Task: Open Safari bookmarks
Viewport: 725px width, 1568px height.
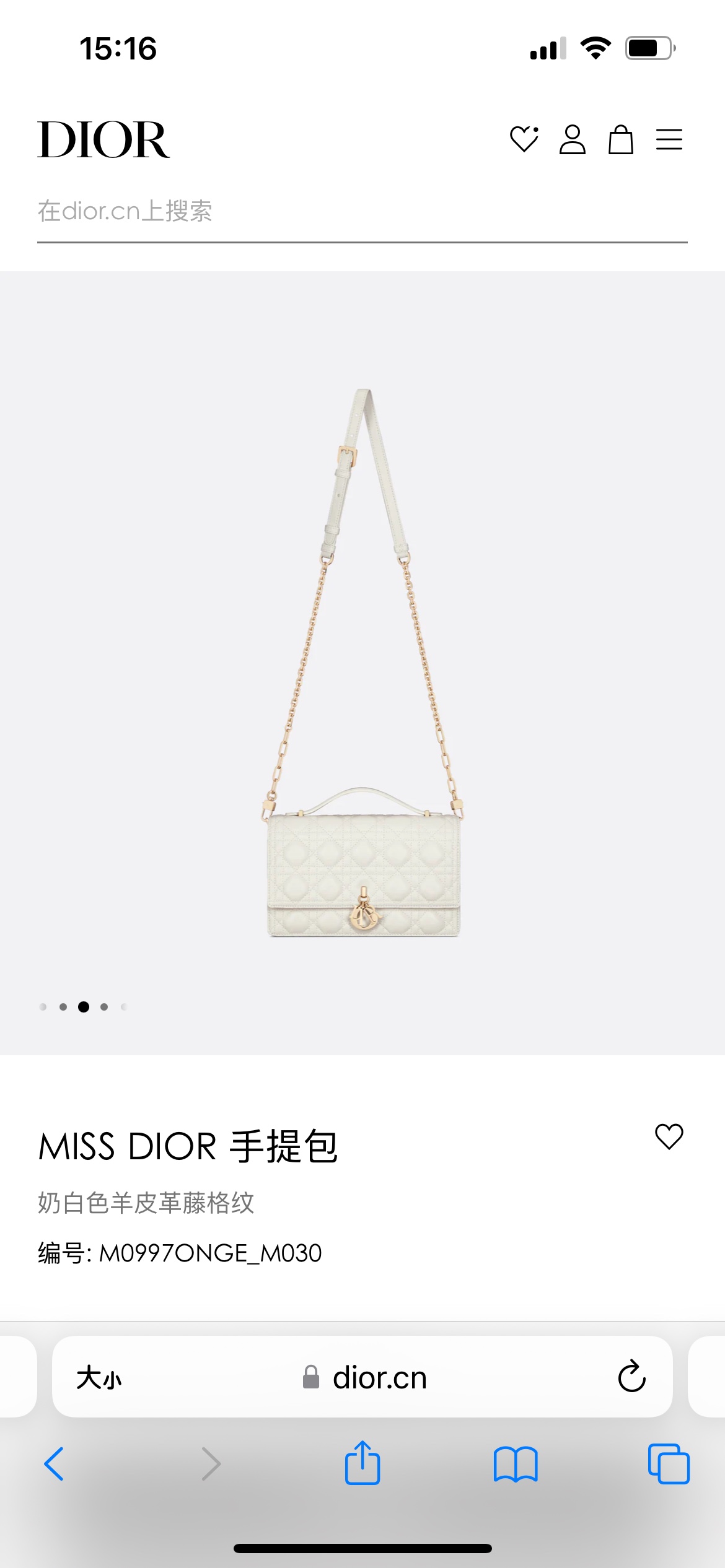Action: coord(516,1464)
